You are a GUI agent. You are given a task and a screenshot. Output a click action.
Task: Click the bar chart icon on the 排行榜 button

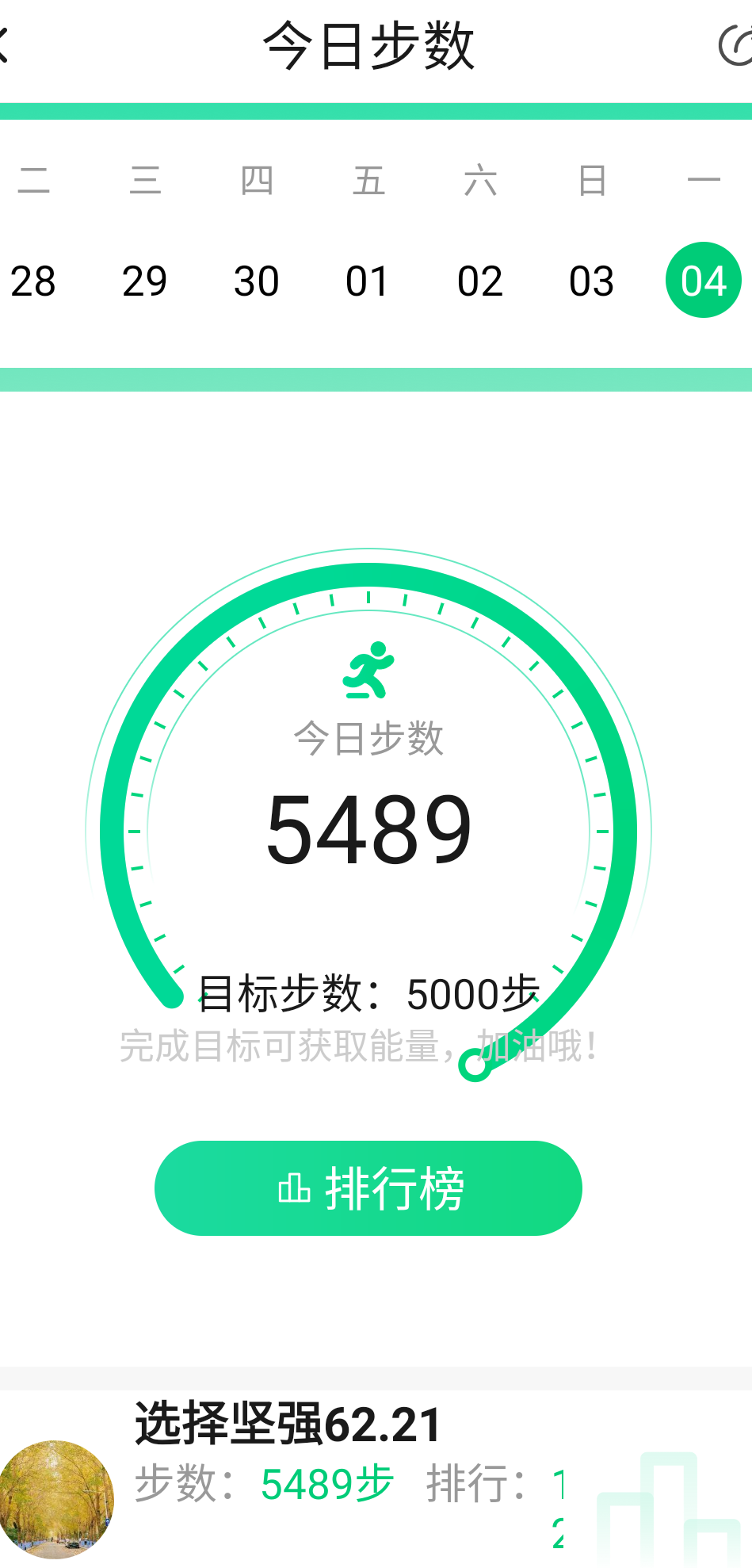[295, 1189]
